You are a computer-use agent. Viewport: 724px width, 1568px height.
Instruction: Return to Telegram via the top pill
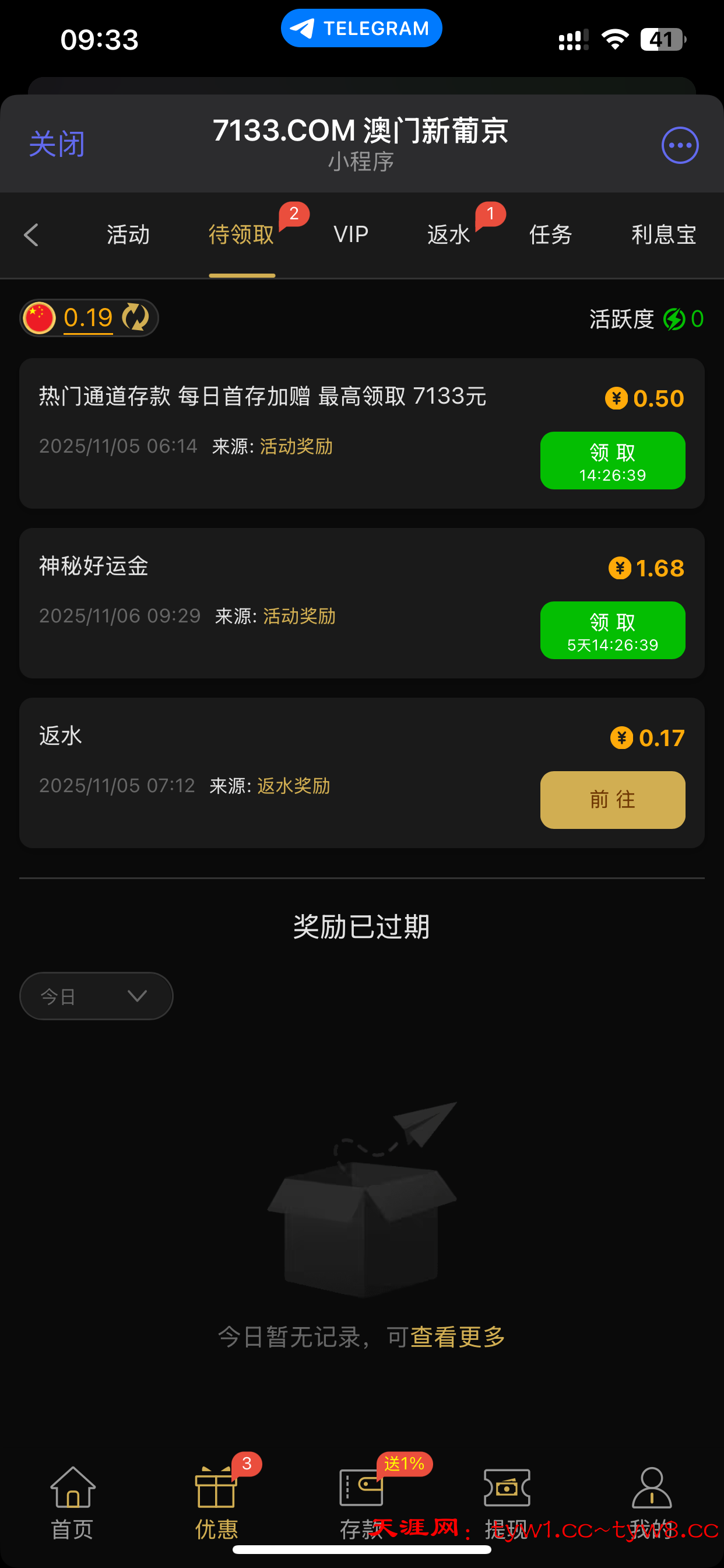tap(361, 28)
